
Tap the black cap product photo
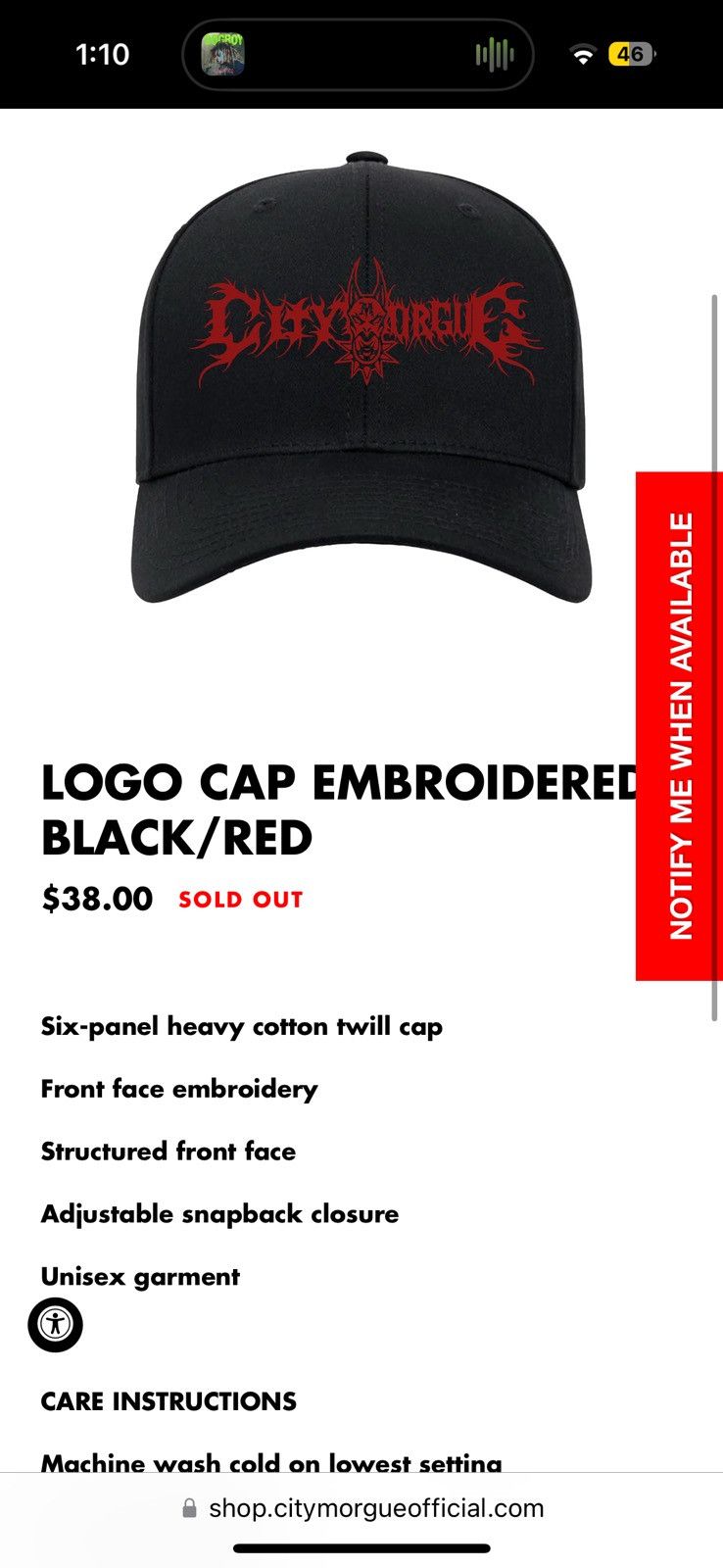point(362,372)
